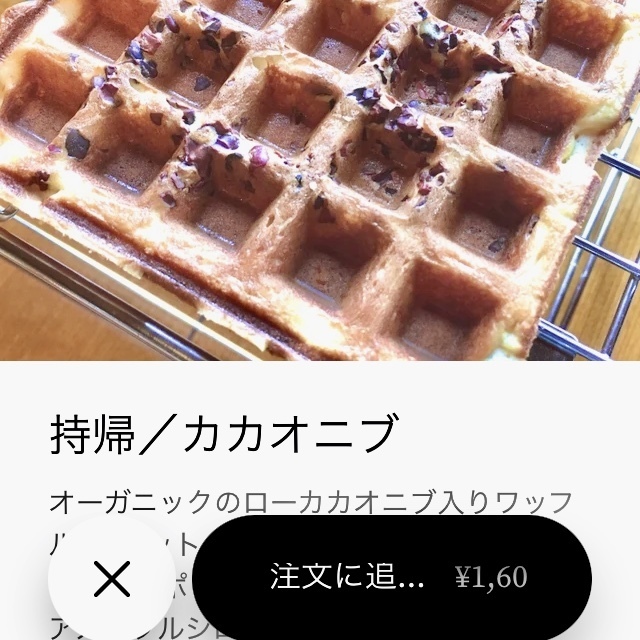Viewport: 640px width, 640px height.
Task: Tap 注文に追加 to add item to order
Action: click(x=392, y=577)
